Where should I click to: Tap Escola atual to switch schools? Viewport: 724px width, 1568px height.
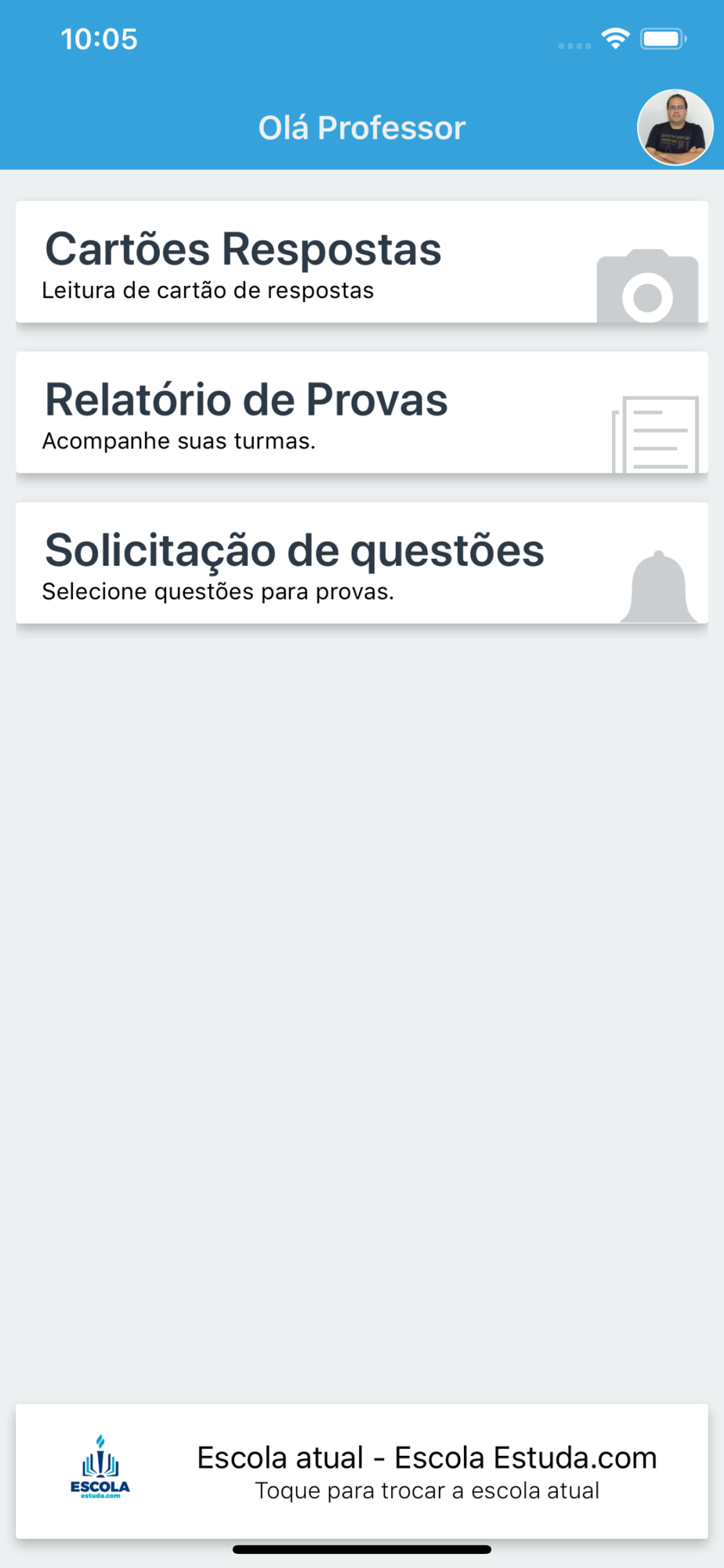(x=362, y=1471)
